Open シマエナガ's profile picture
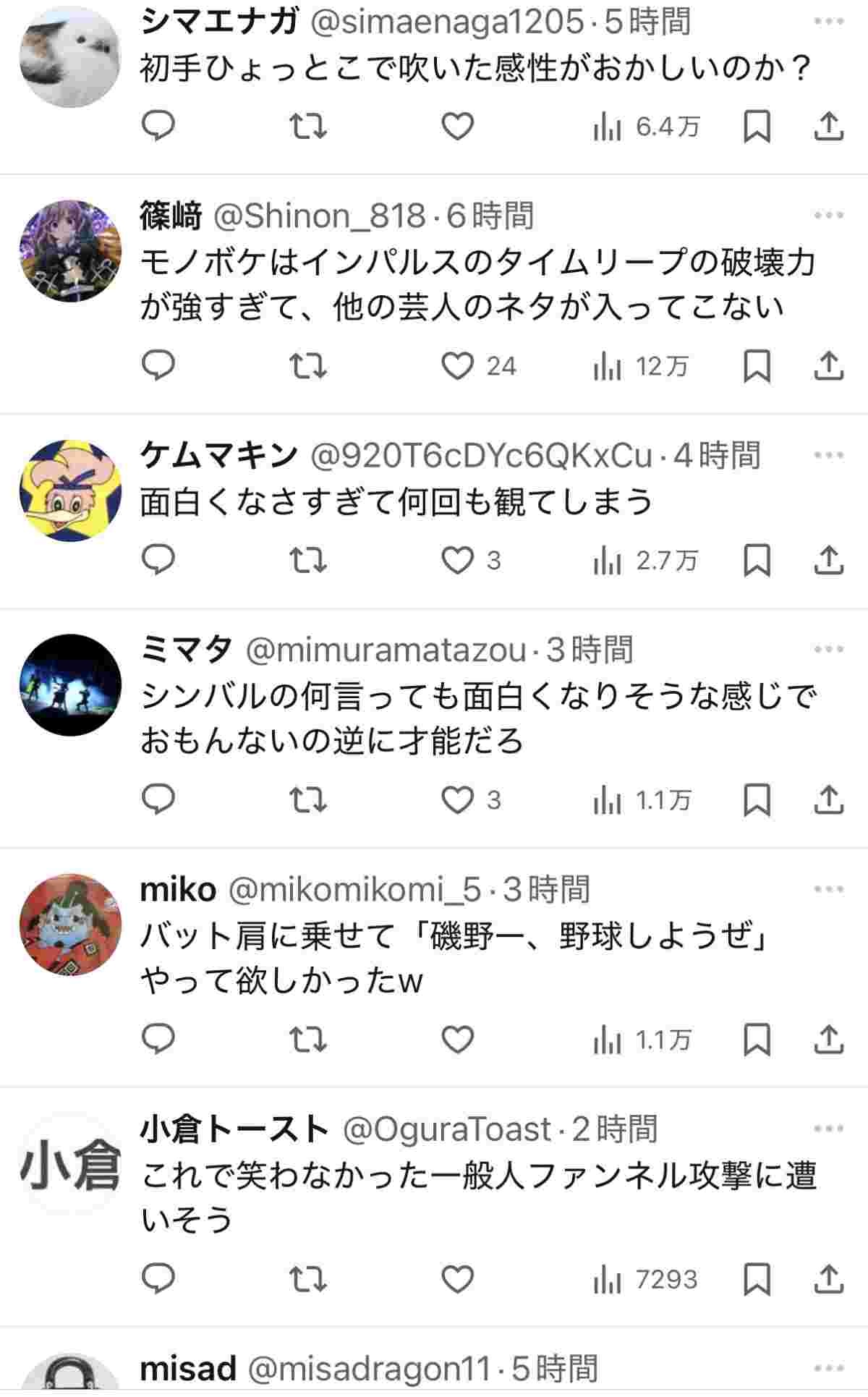The image size is (868, 1397). [x=70, y=56]
